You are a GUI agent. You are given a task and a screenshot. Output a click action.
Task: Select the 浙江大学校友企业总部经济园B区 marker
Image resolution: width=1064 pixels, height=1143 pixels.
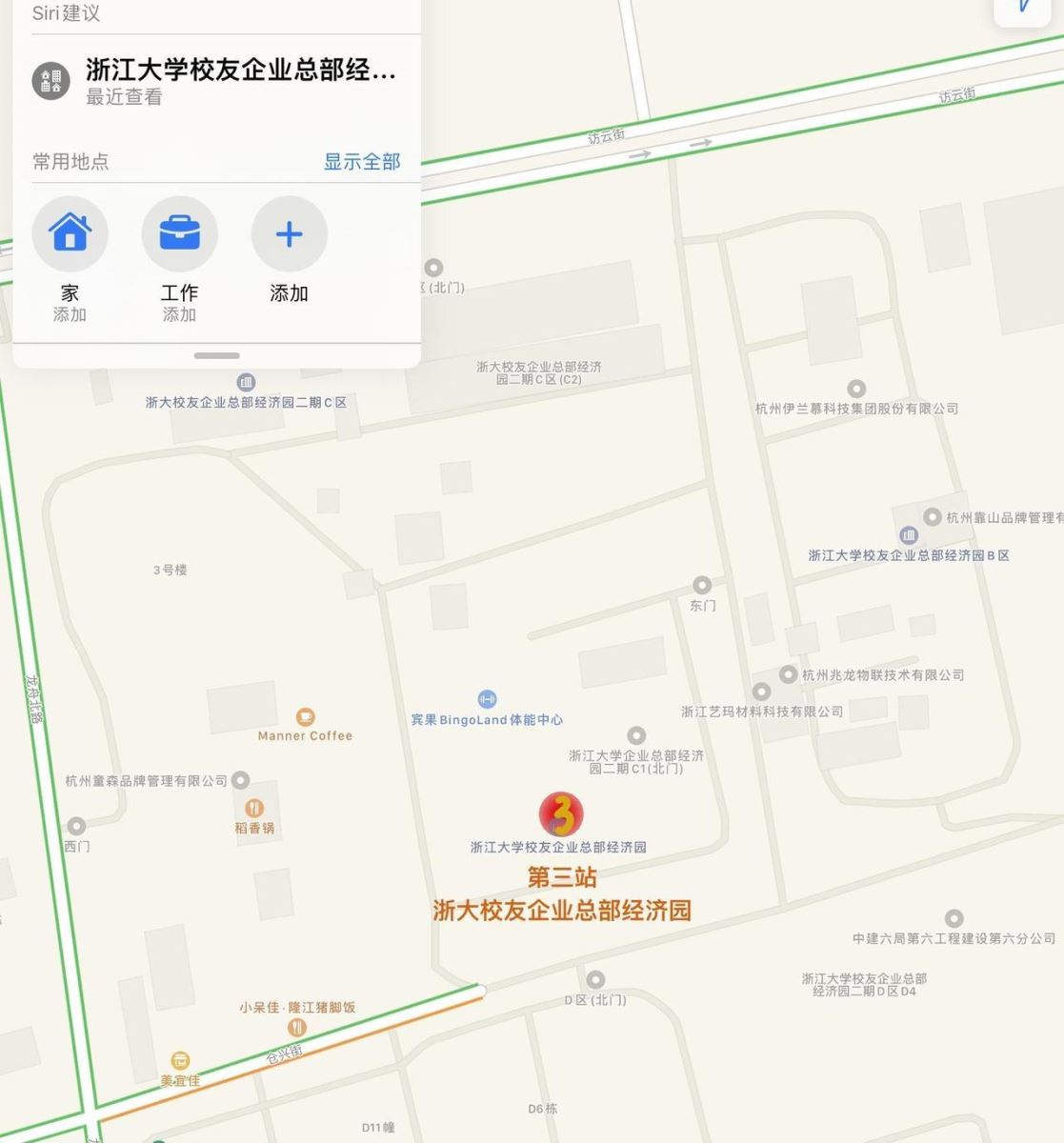coord(908,536)
